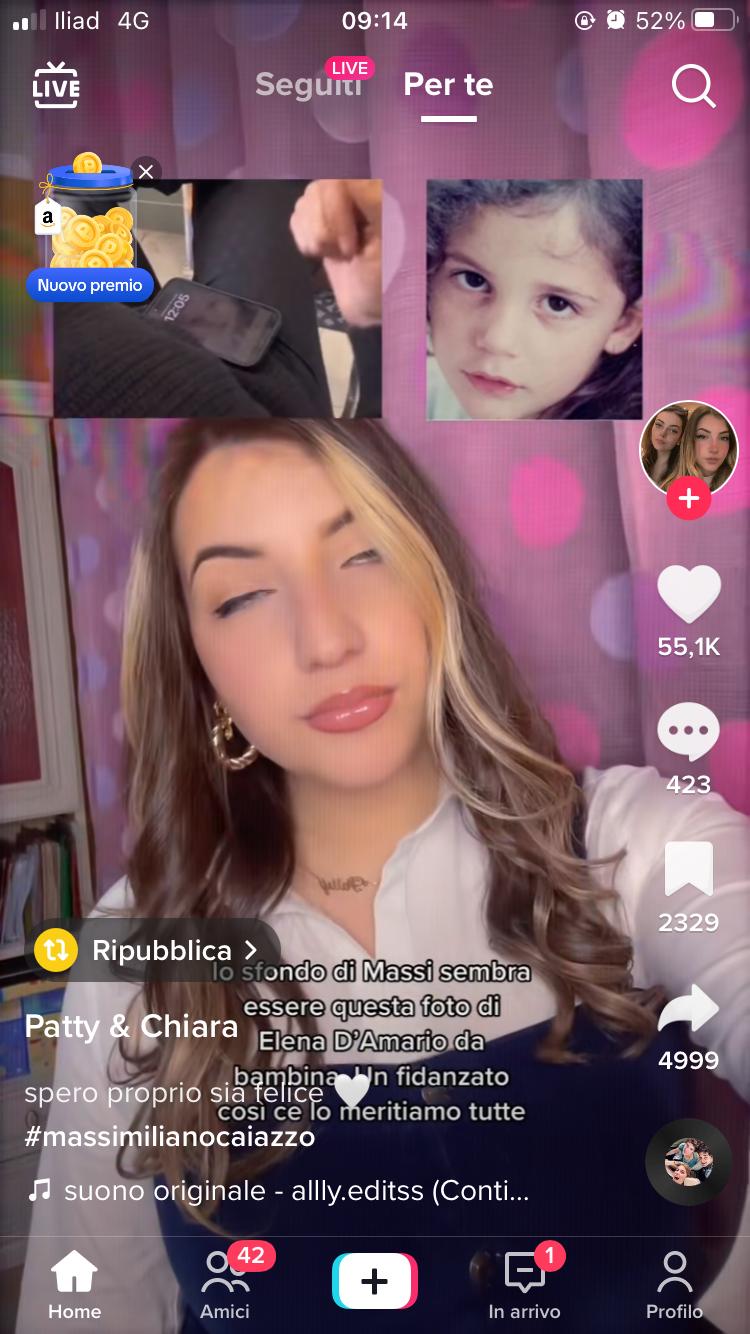Open the comments
The height and width of the screenshot is (1334, 750).
688,733
